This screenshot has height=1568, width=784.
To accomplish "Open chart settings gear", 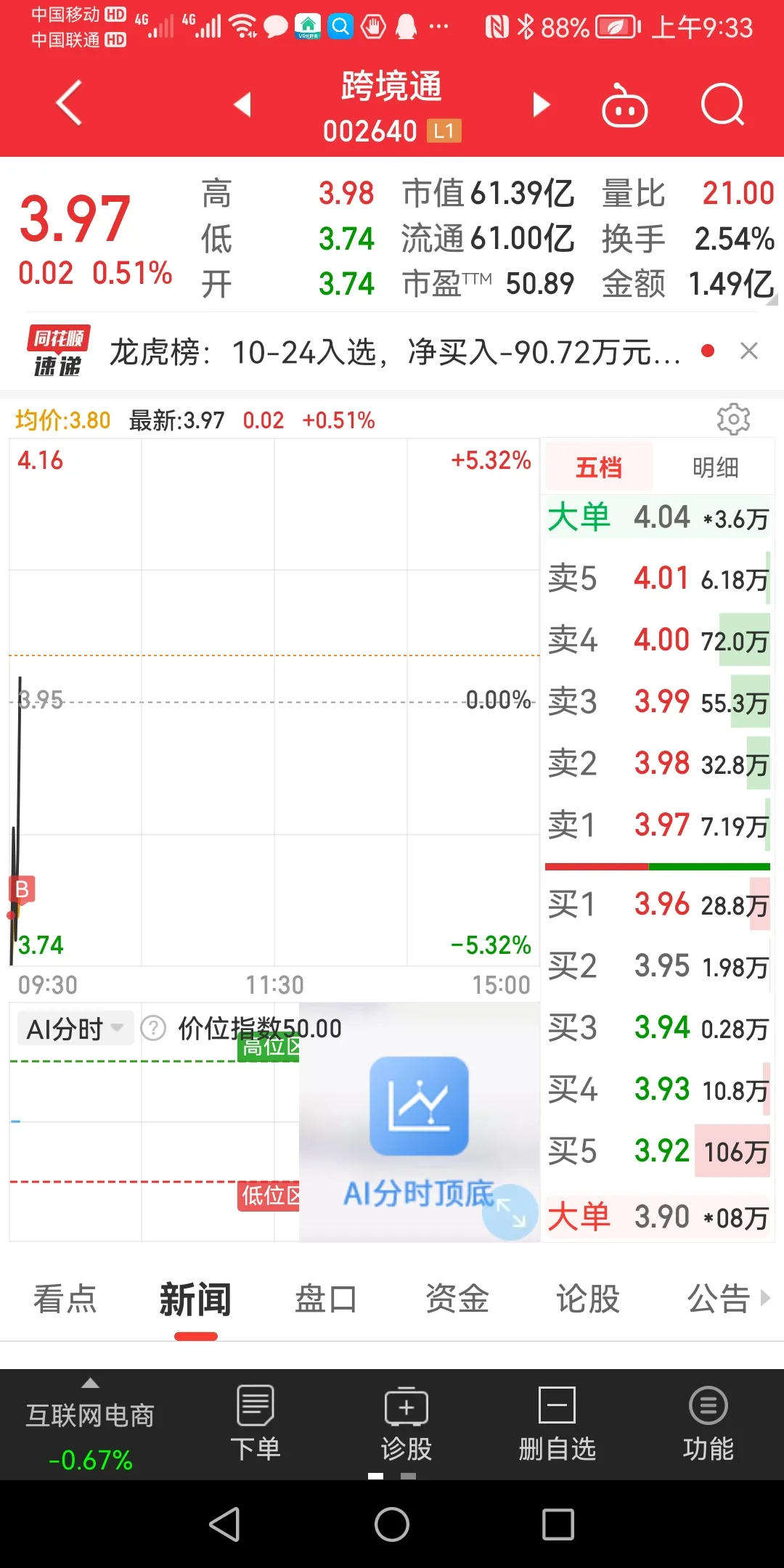I will [733, 419].
